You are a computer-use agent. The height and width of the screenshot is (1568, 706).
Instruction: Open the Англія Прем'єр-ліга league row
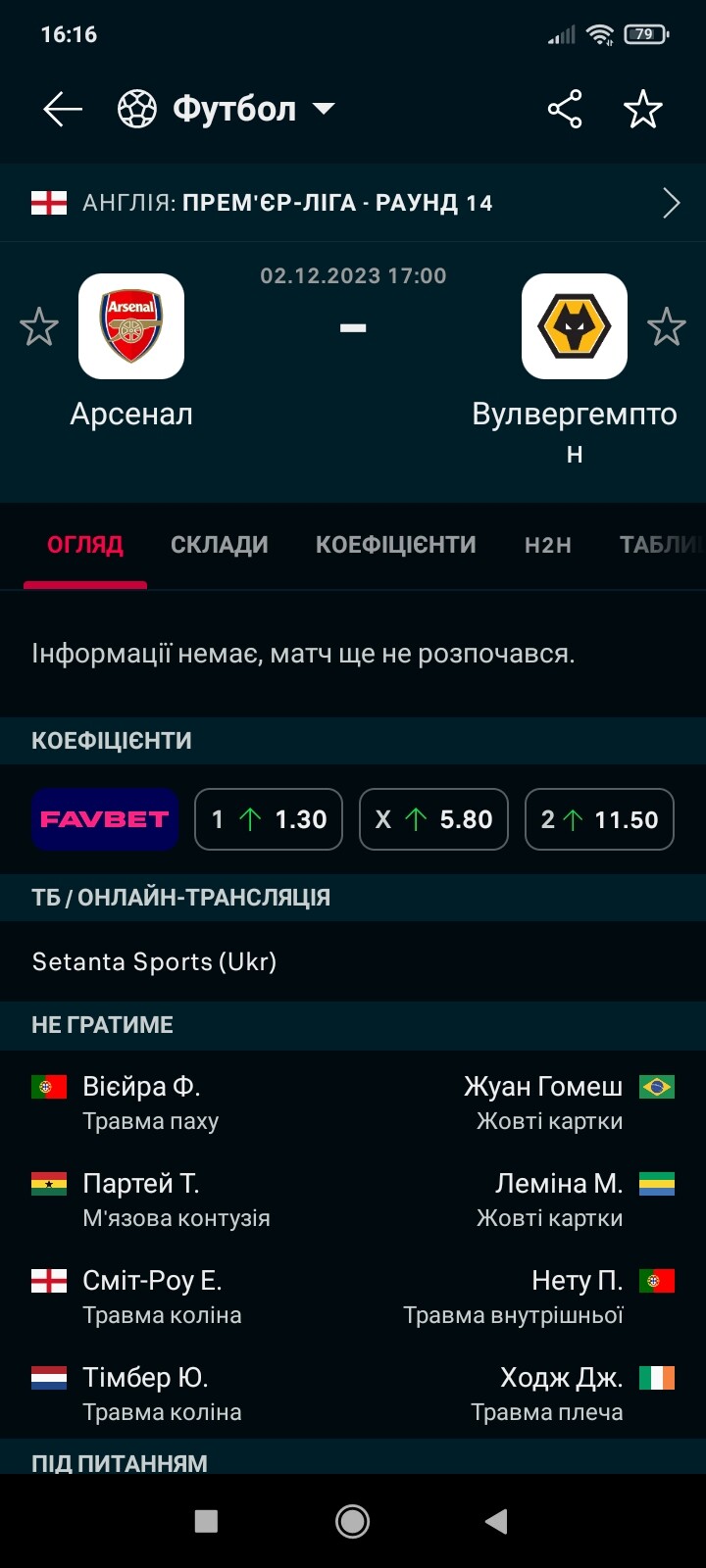click(x=353, y=203)
